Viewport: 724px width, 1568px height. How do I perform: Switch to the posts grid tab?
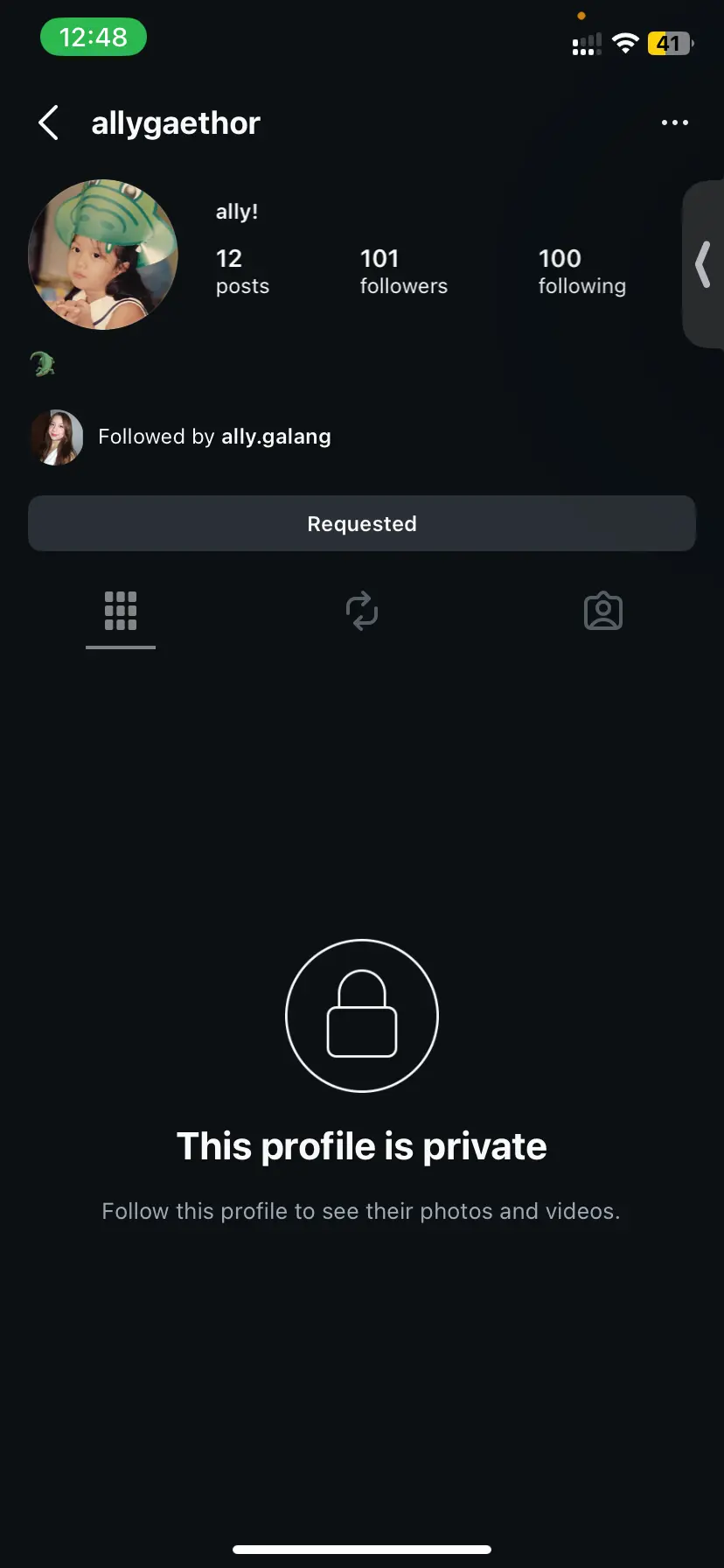121,611
